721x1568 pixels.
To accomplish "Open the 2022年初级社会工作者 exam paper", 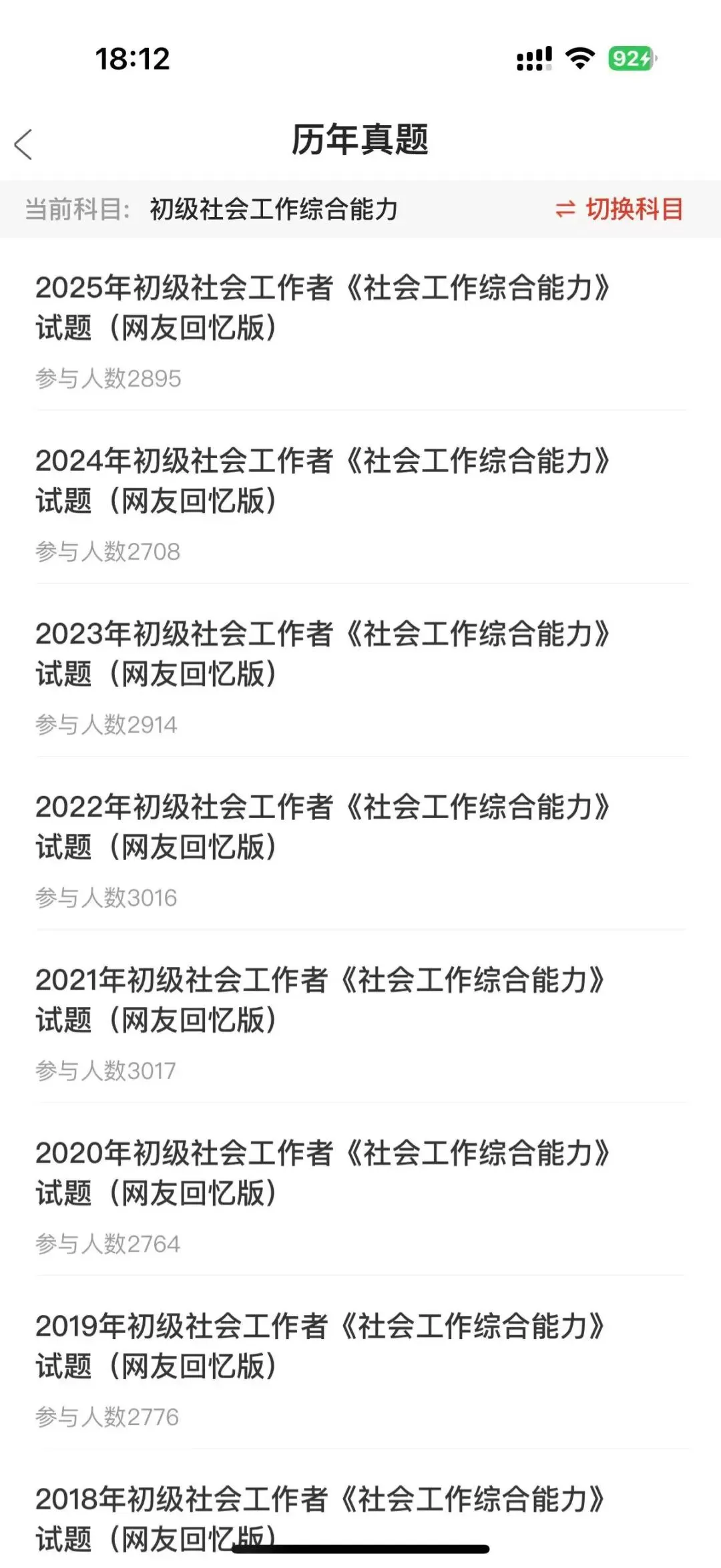I will point(322,827).
